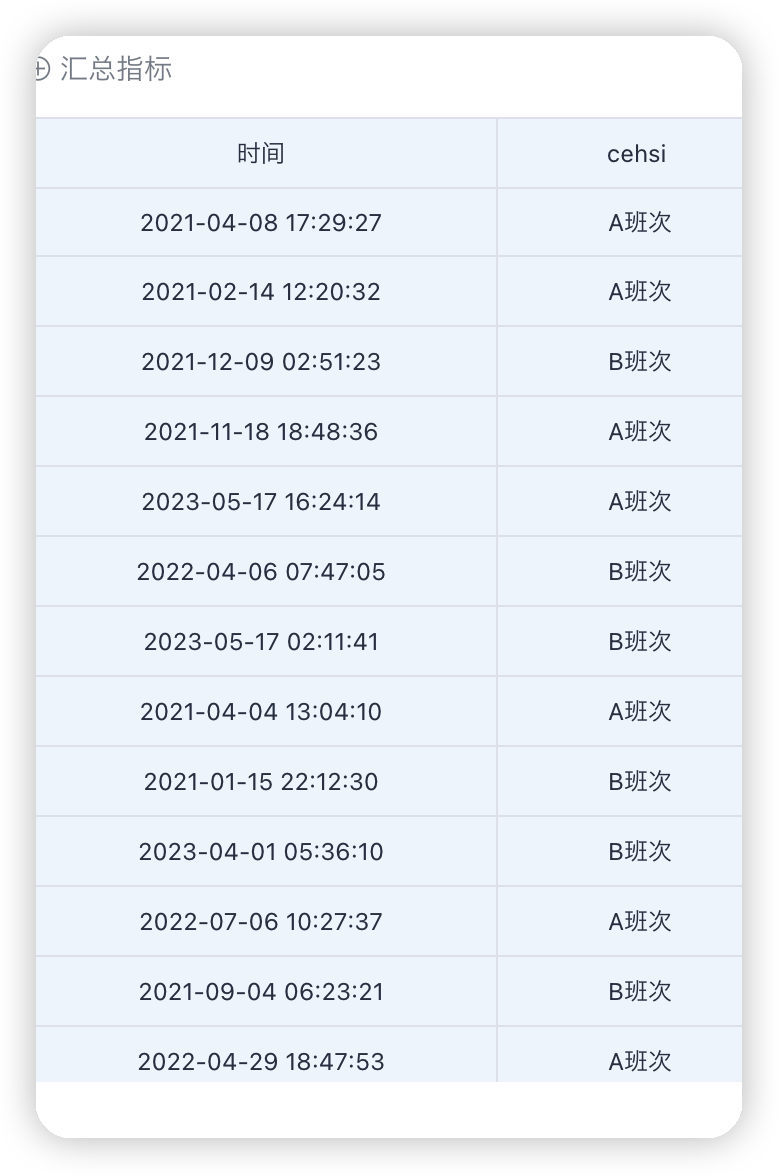Select the cehsi column header
The height and width of the screenshot is (1174, 778).
point(637,153)
